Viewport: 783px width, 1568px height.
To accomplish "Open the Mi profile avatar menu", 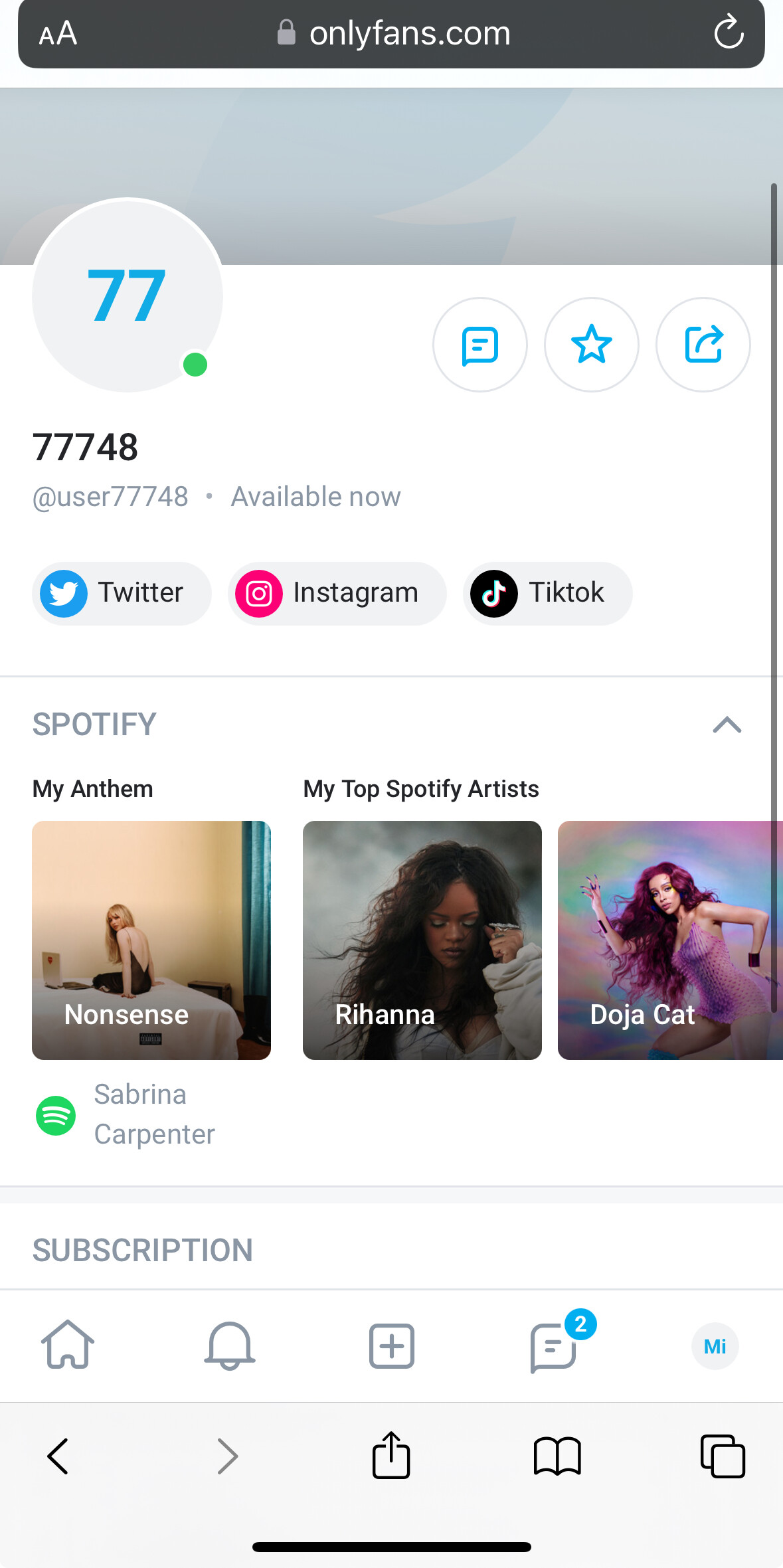I will coord(715,1346).
